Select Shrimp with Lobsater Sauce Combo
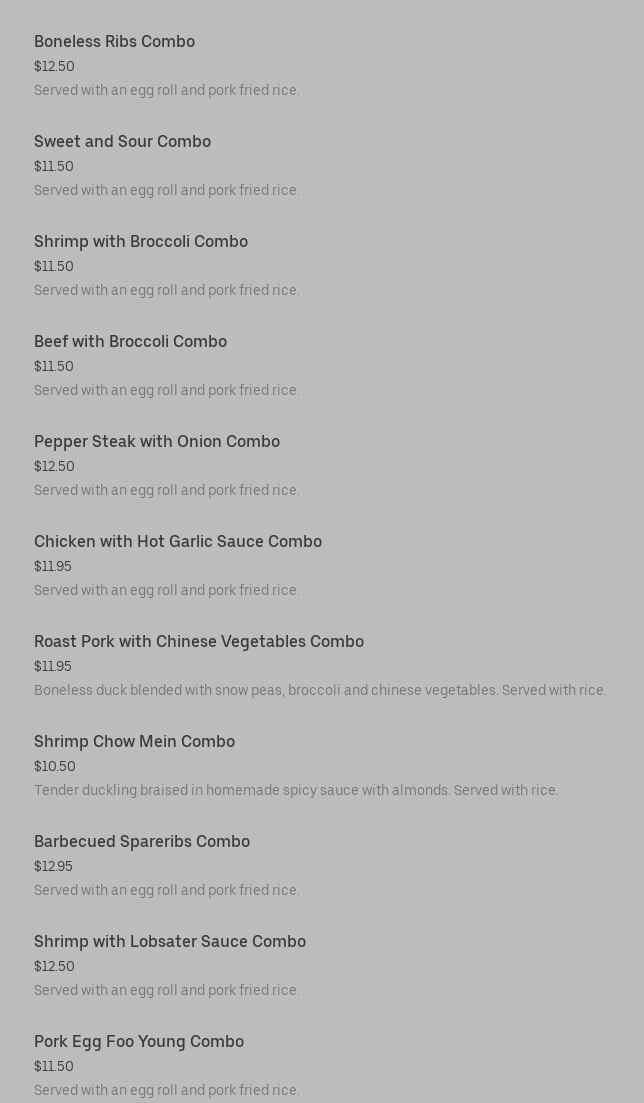 point(170,942)
